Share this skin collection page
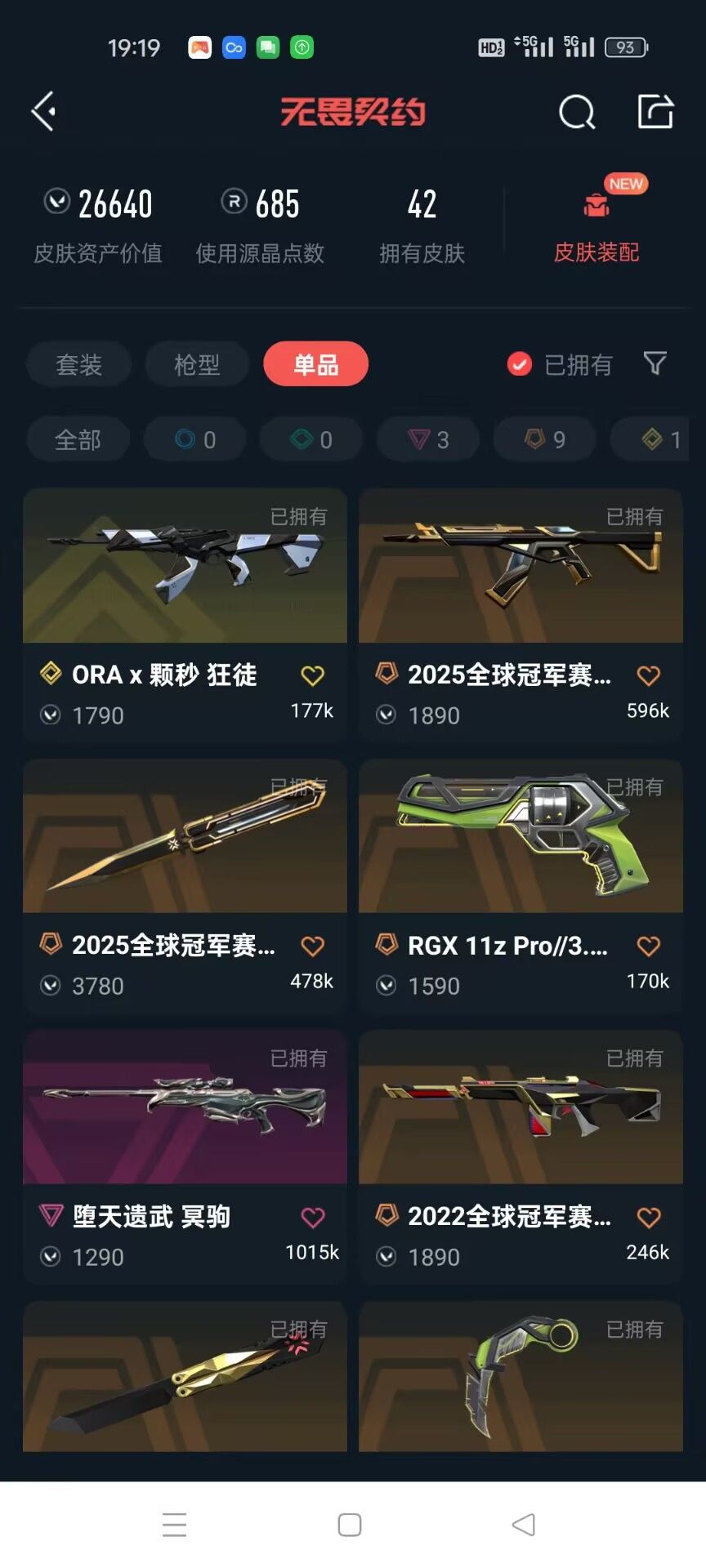Image resolution: width=706 pixels, height=1568 pixels. tap(655, 111)
